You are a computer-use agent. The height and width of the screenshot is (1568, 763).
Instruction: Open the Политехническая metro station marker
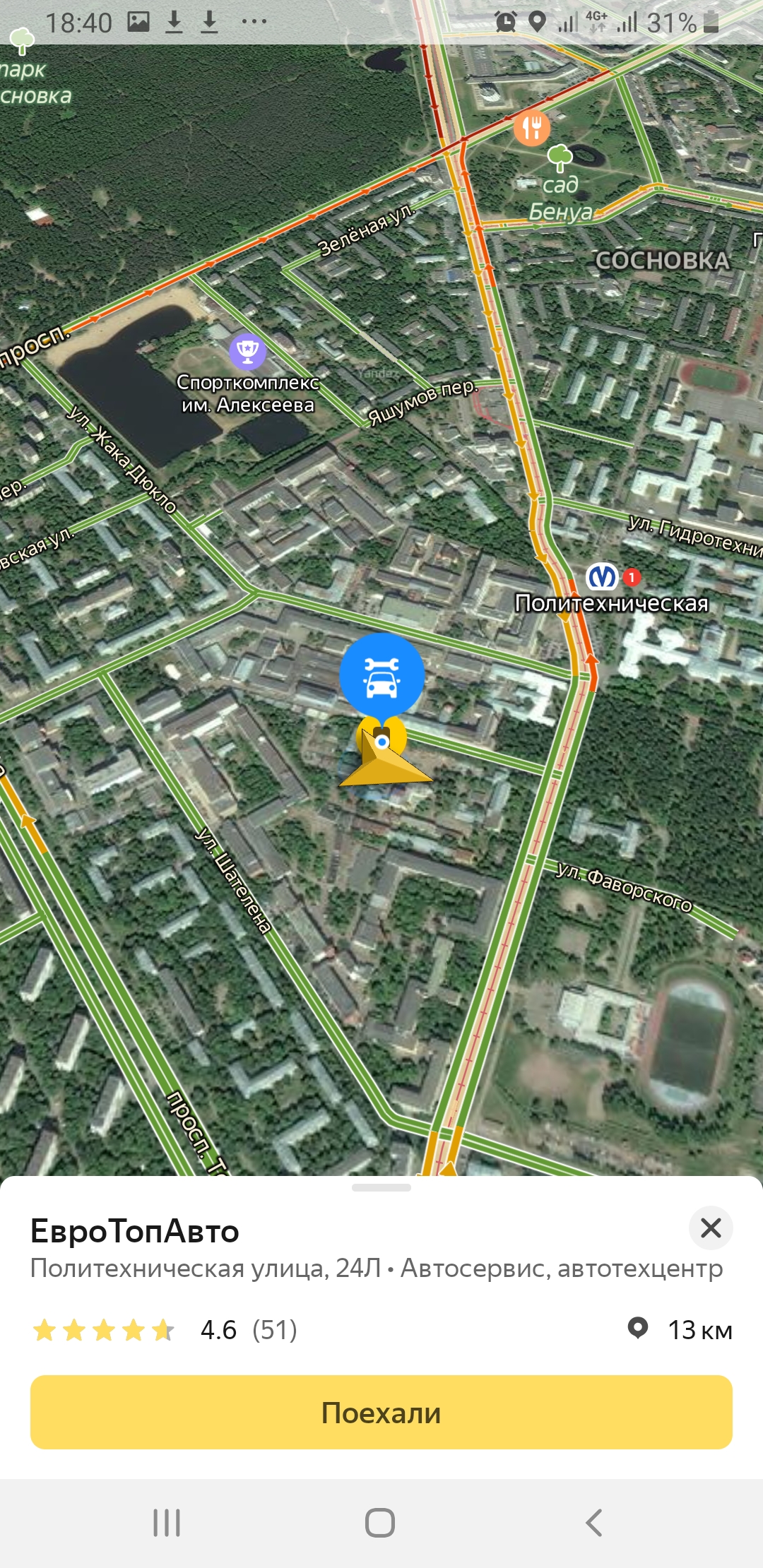tap(603, 577)
